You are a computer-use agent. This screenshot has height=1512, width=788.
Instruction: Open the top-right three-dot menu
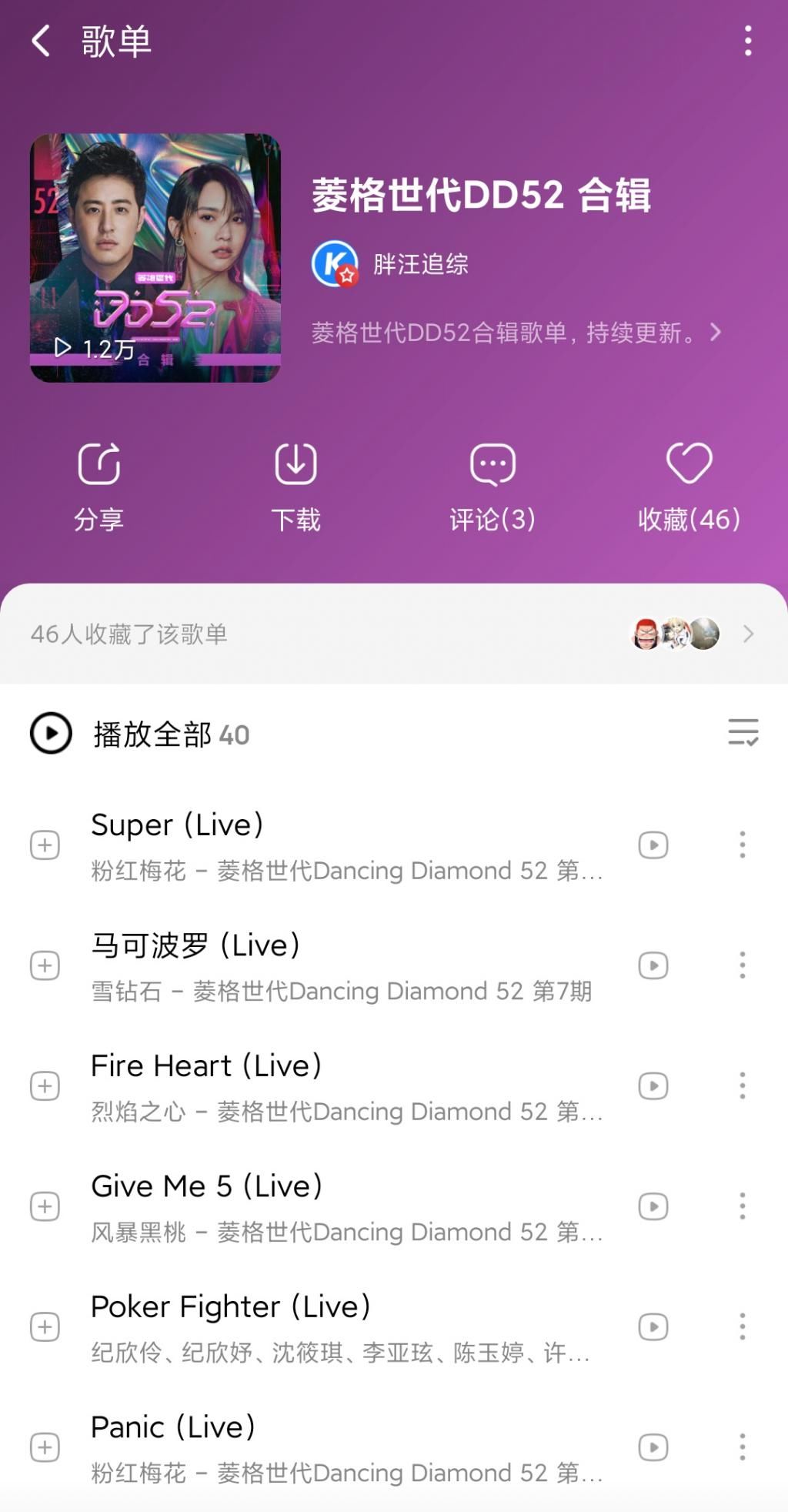[x=746, y=42]
